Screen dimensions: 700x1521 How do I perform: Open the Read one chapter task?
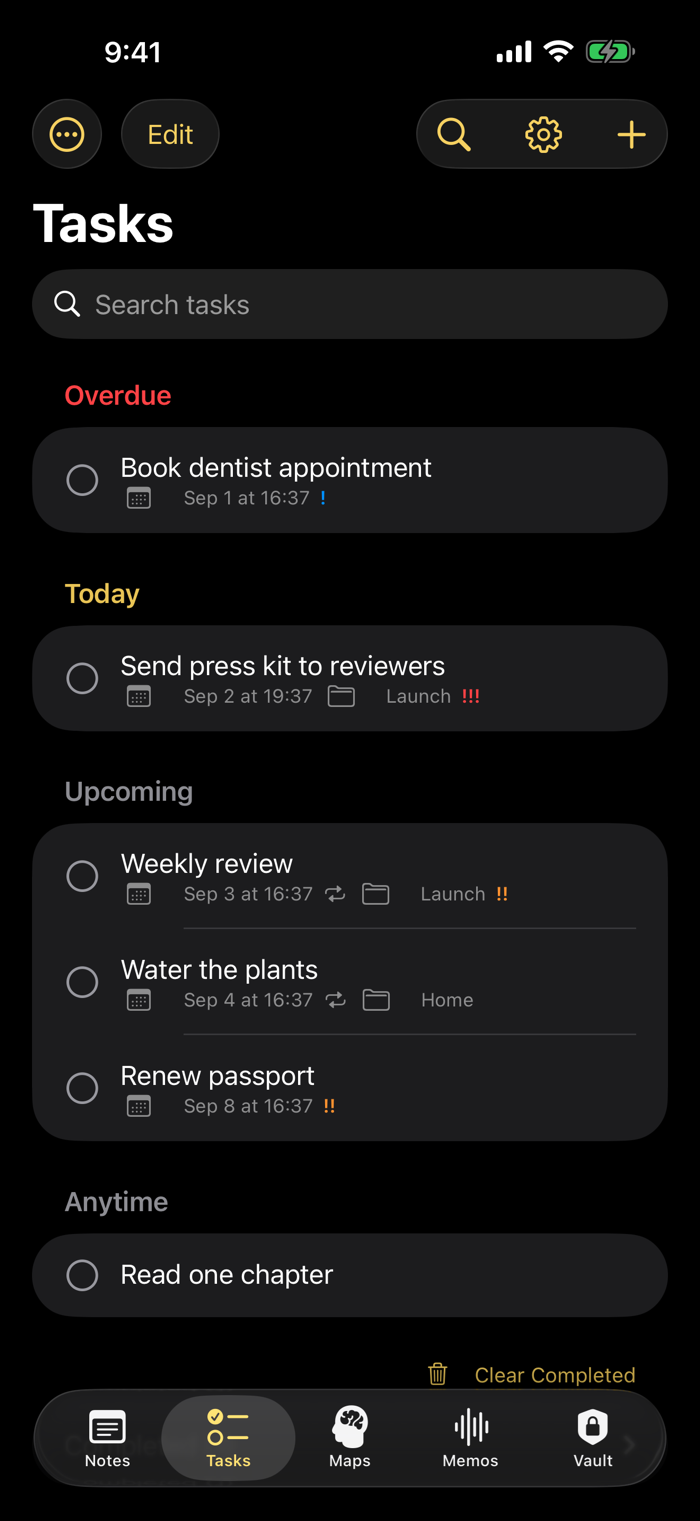point(350,1275)
